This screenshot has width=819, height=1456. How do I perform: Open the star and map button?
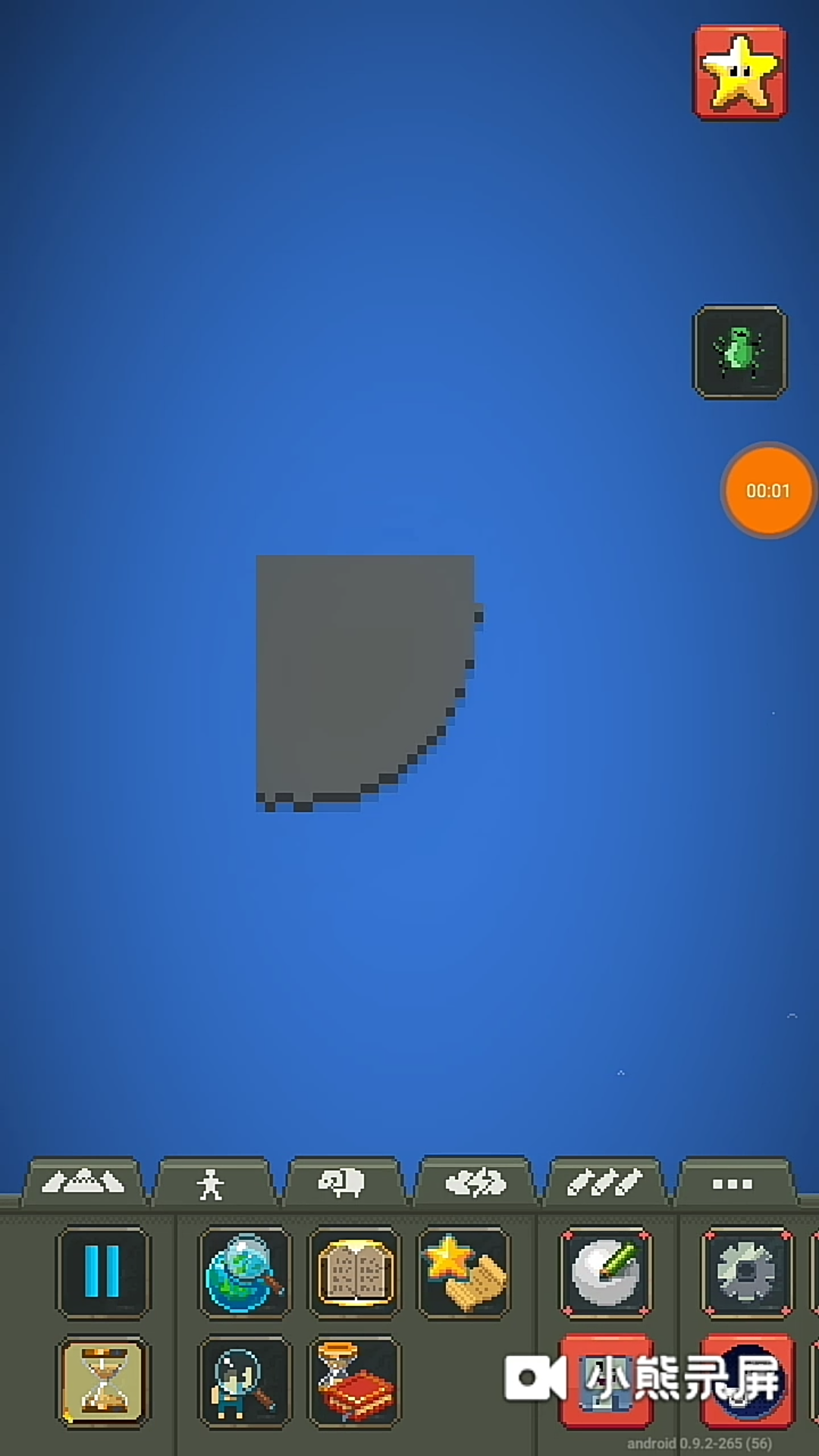(x=464, y=1272)
